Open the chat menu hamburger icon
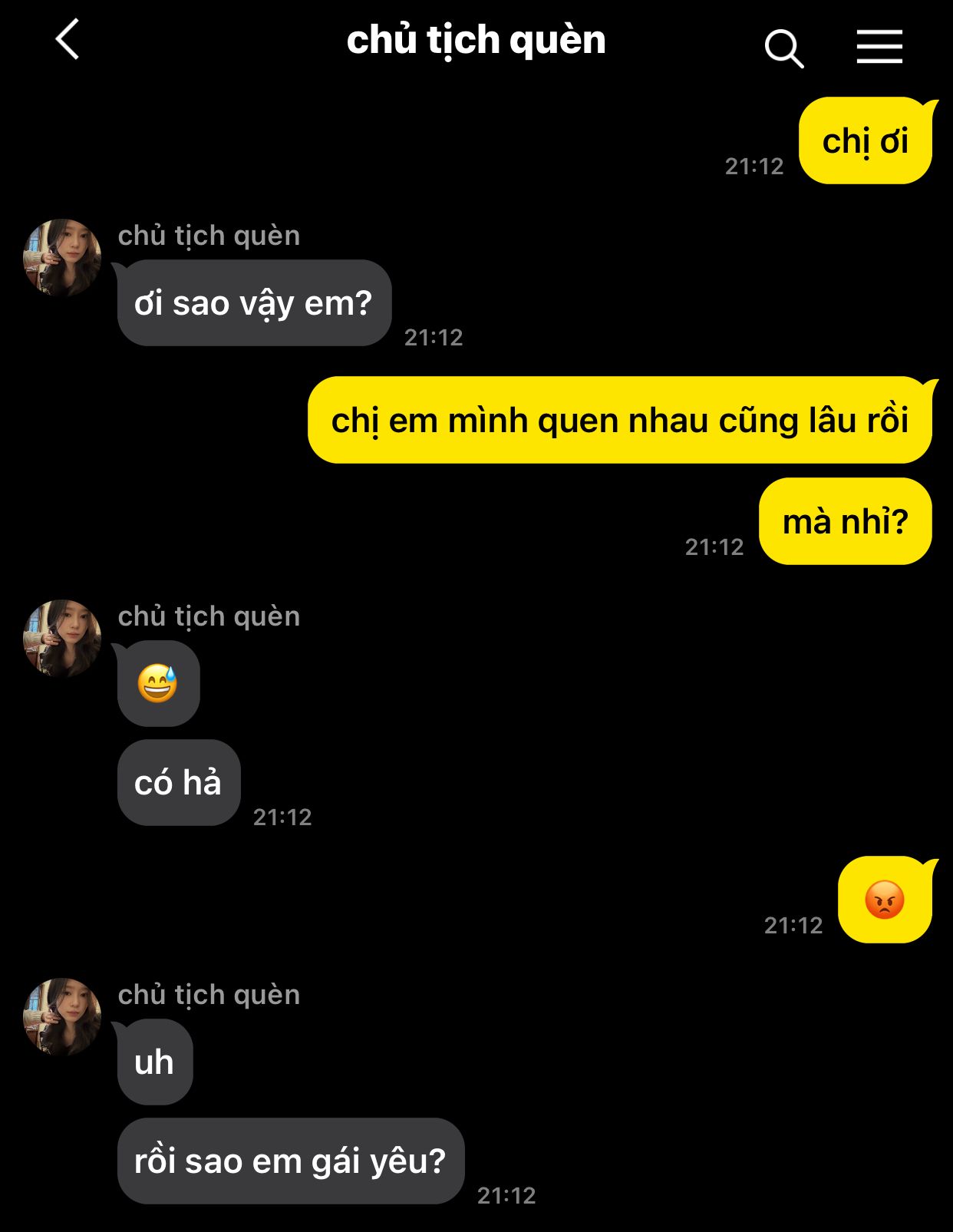The height and width of the screenshot is (1232, 953). pyautogui.click(x=879, y=48)
